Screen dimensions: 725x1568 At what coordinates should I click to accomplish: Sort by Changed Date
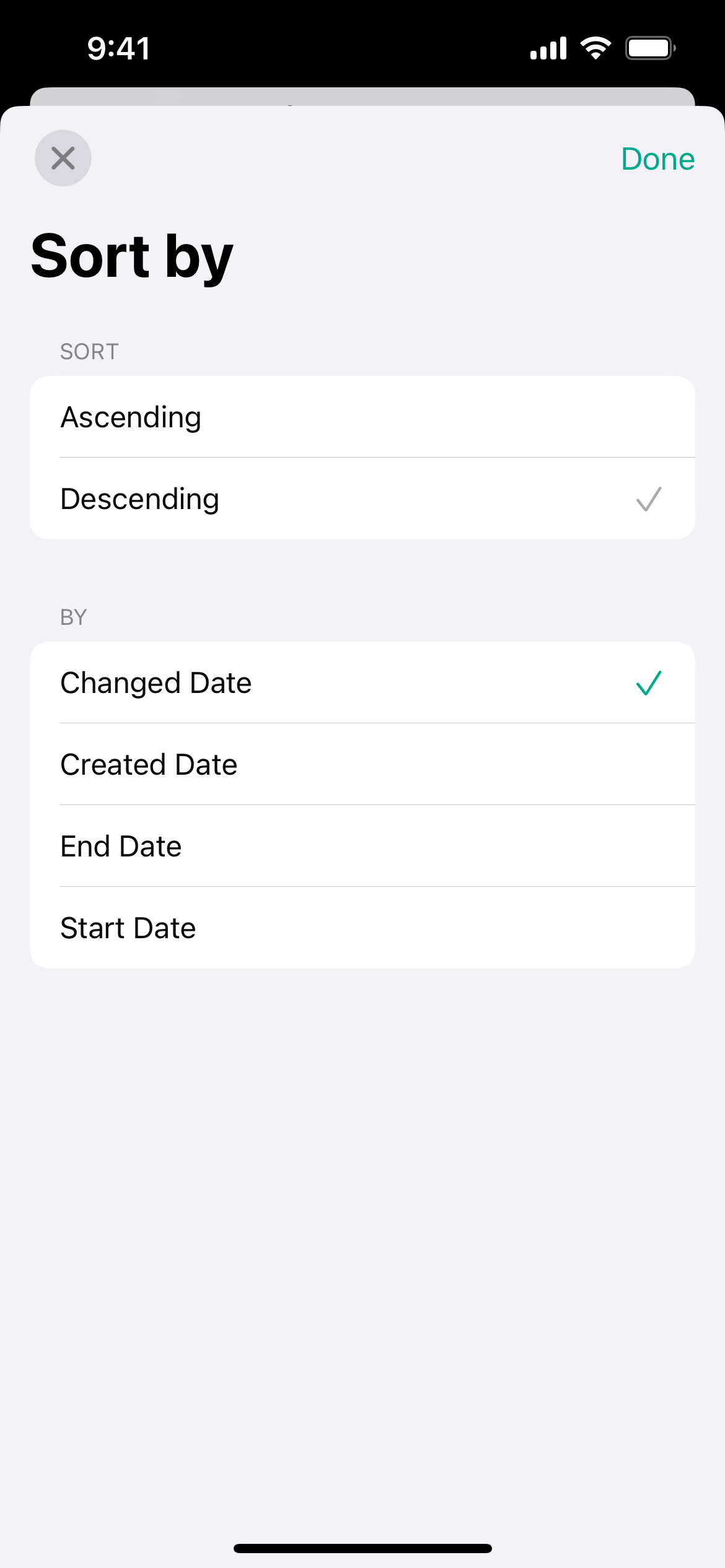click(362, 682)
